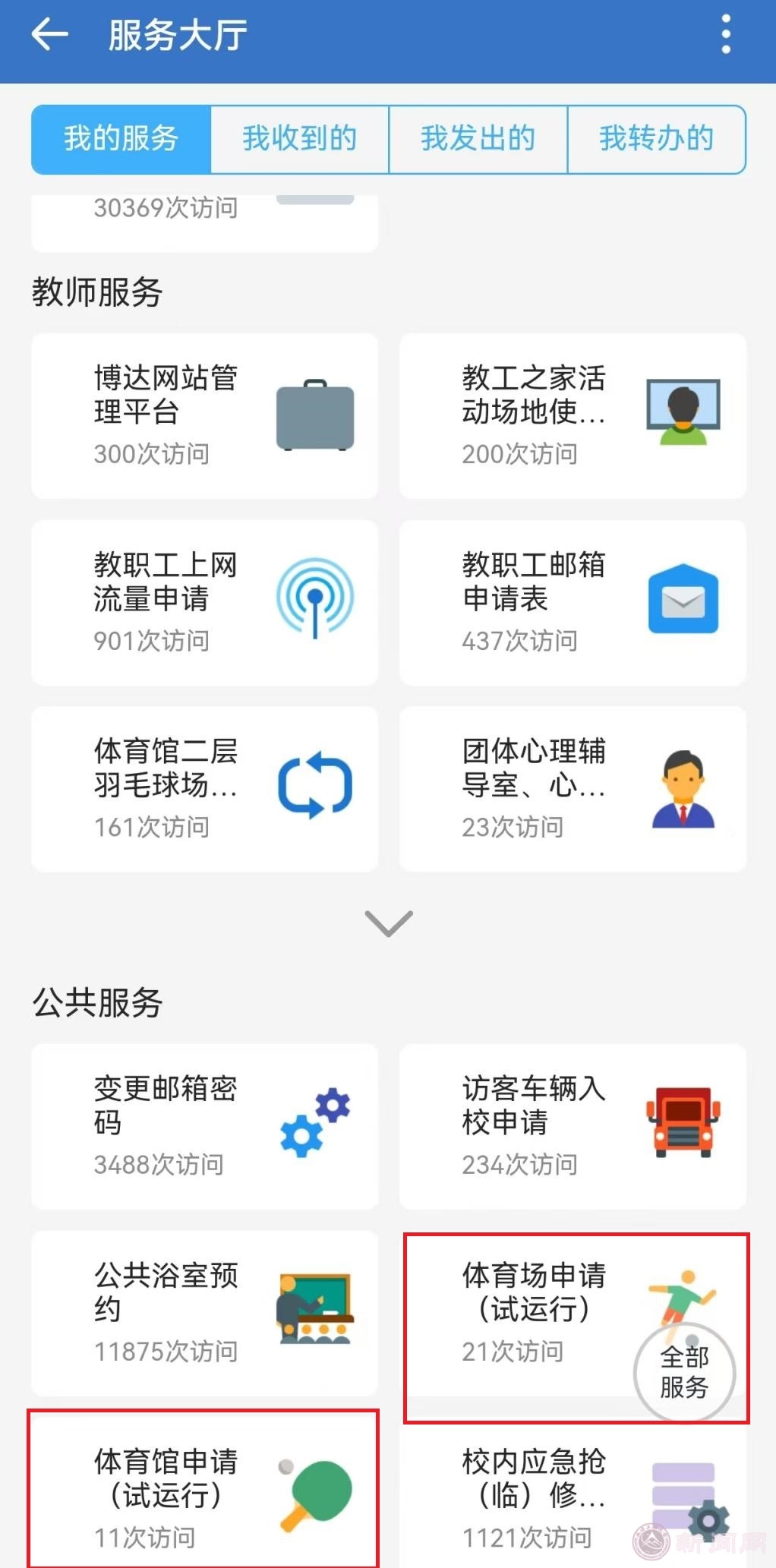The width and height of the screenshot is (776, 1568).
Task: Open 教职工邮箱申请表
Action: 573,602
